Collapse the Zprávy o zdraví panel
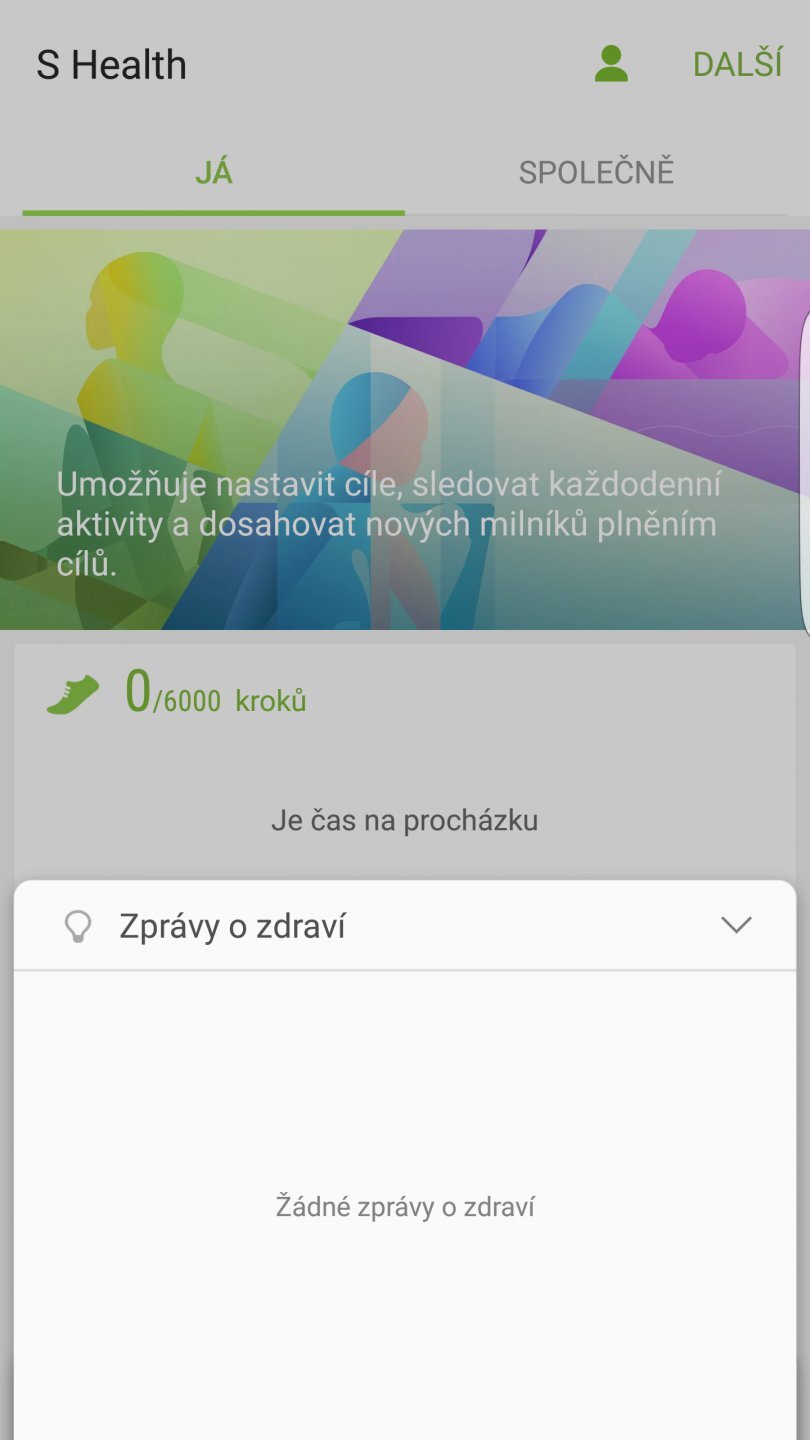810x1440 pixels. (x=736, y=926)
